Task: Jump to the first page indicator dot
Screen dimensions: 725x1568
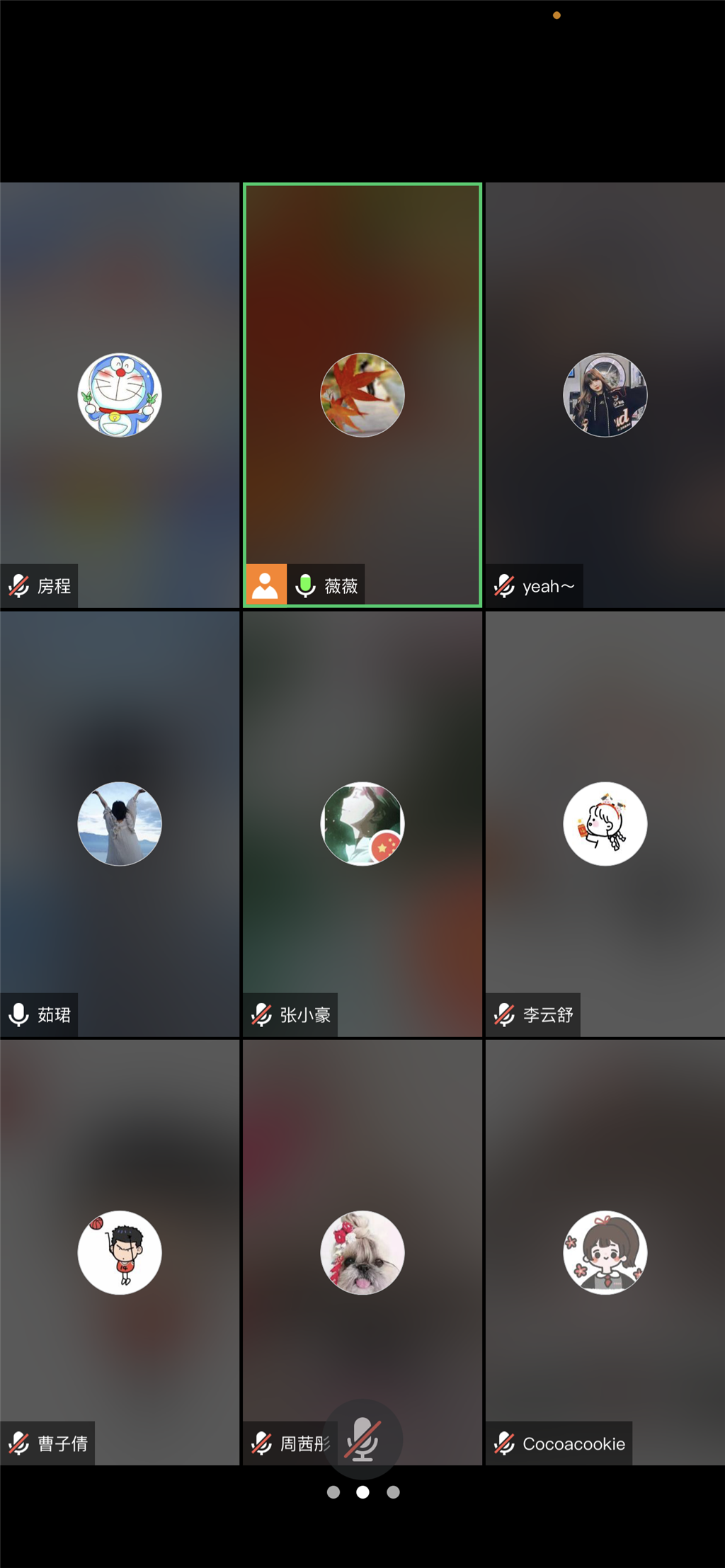Action: click(x=333, y=1492)
